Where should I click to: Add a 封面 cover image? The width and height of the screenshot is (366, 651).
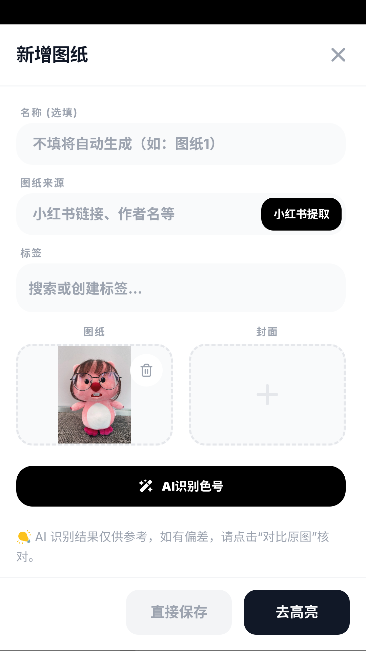click(x=267, y=395)
